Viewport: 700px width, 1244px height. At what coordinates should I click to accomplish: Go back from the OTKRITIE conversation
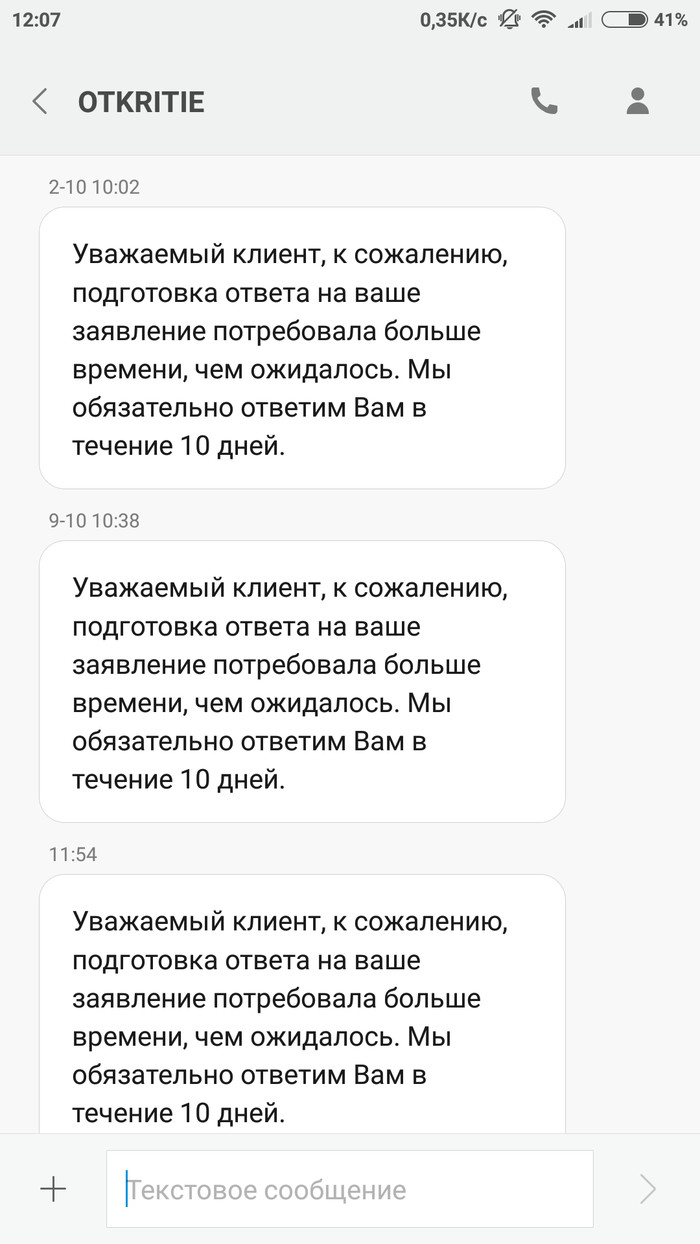pos(40,101)
